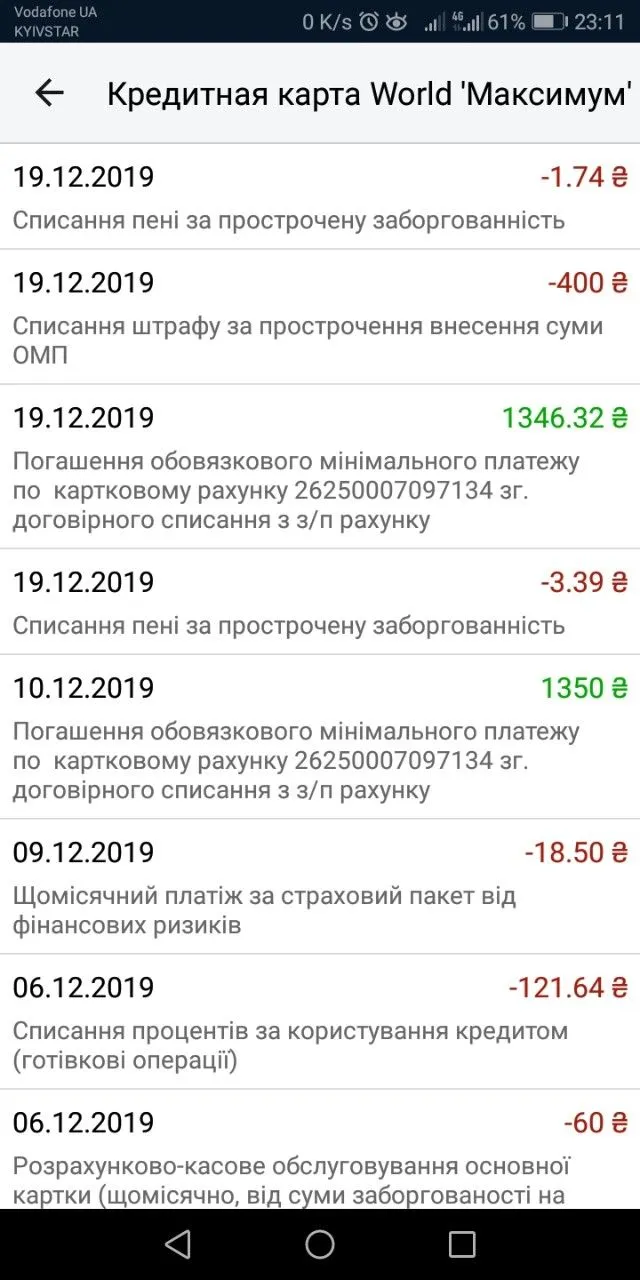This screenshot has height=1280, width=640.
Task: Open the -1.74 ₴ penalty transaction
Action: [x=320, y=197]
